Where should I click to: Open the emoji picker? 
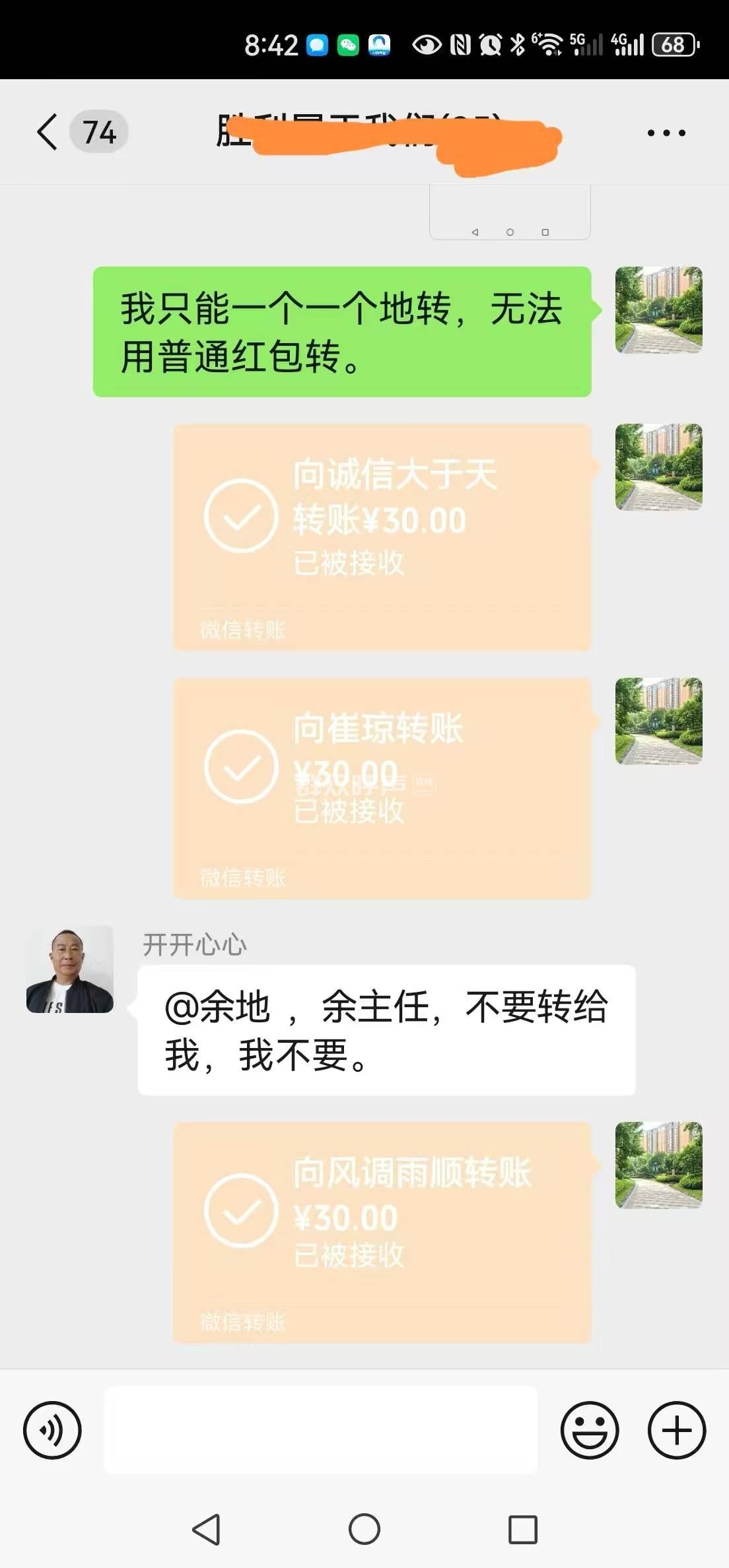pyautogui.click(x=589, y=1430)
